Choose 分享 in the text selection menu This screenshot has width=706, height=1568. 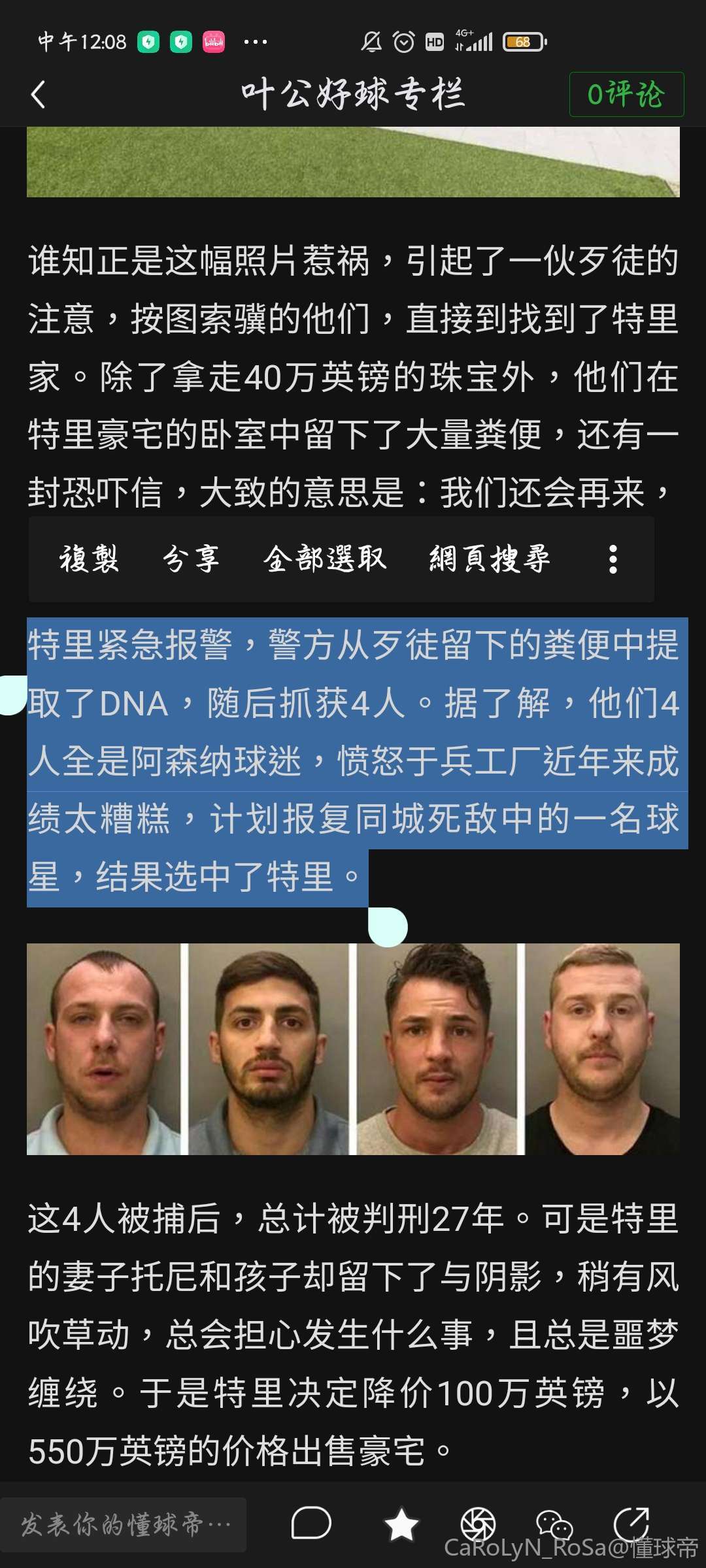click(191, 559)
